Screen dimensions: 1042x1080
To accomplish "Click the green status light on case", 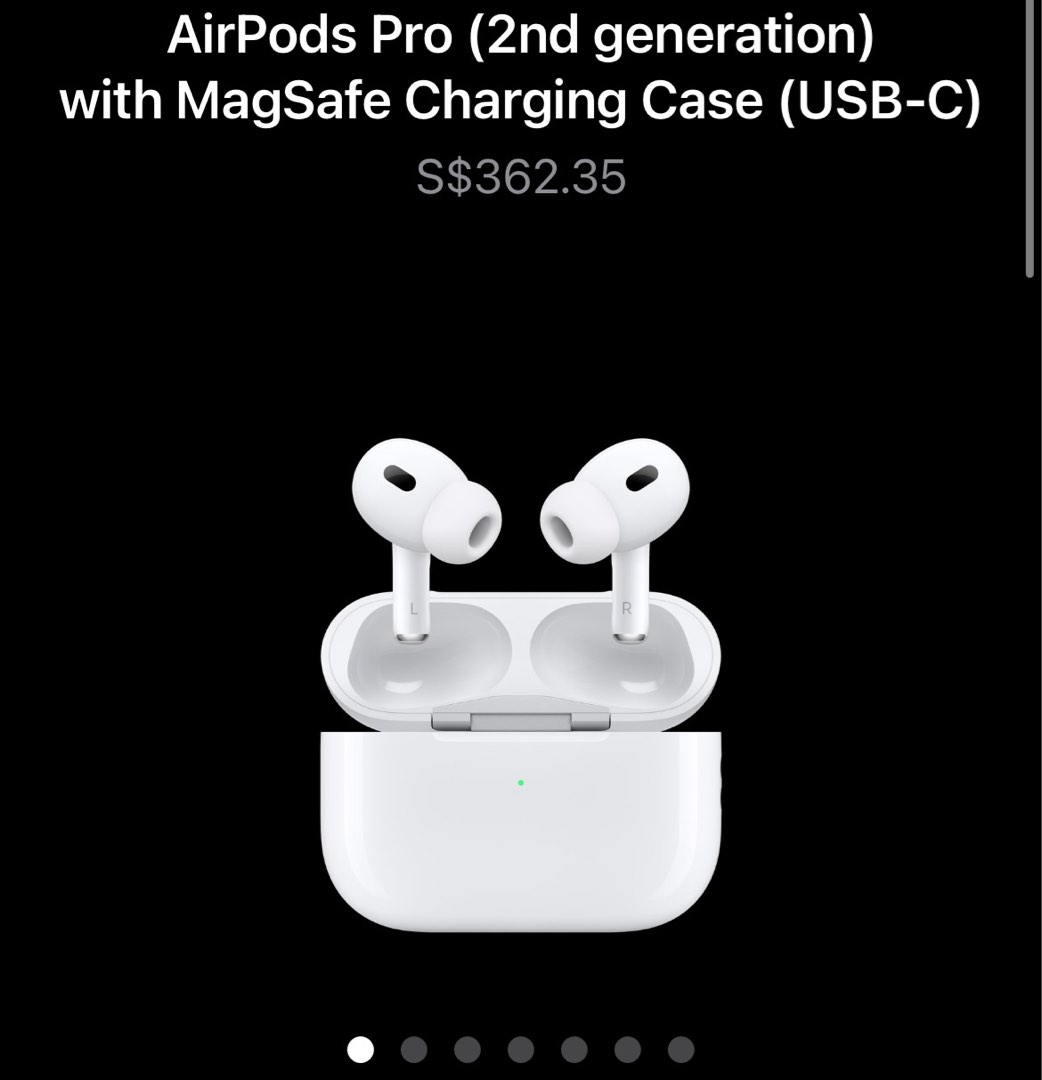I will point(520,782).
